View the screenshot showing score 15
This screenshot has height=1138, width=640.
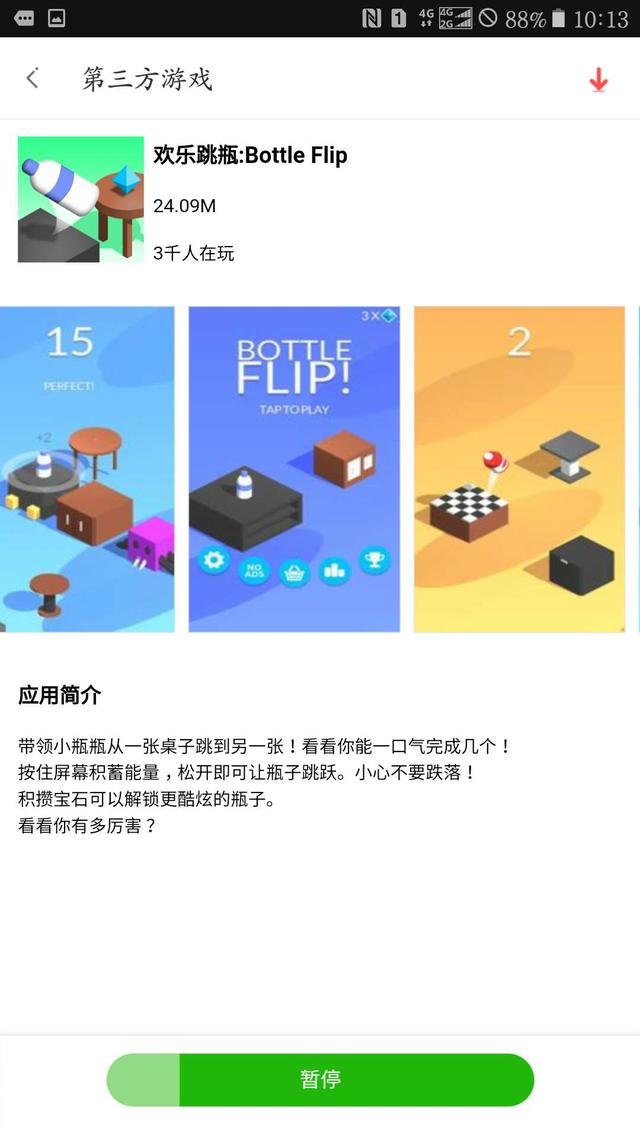(86, 469)
